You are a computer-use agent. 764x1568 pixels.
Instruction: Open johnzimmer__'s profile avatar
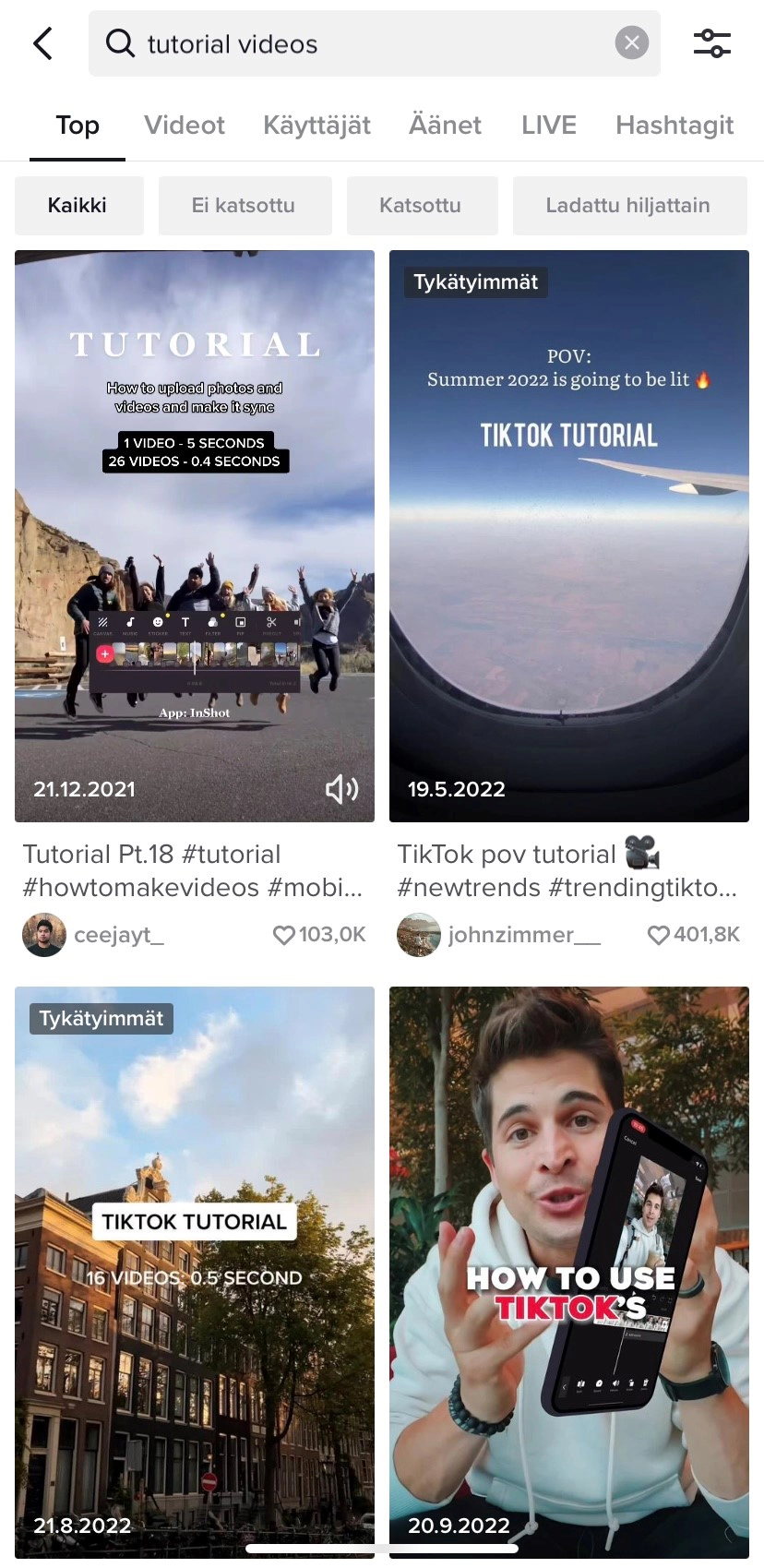coord(418,934)
